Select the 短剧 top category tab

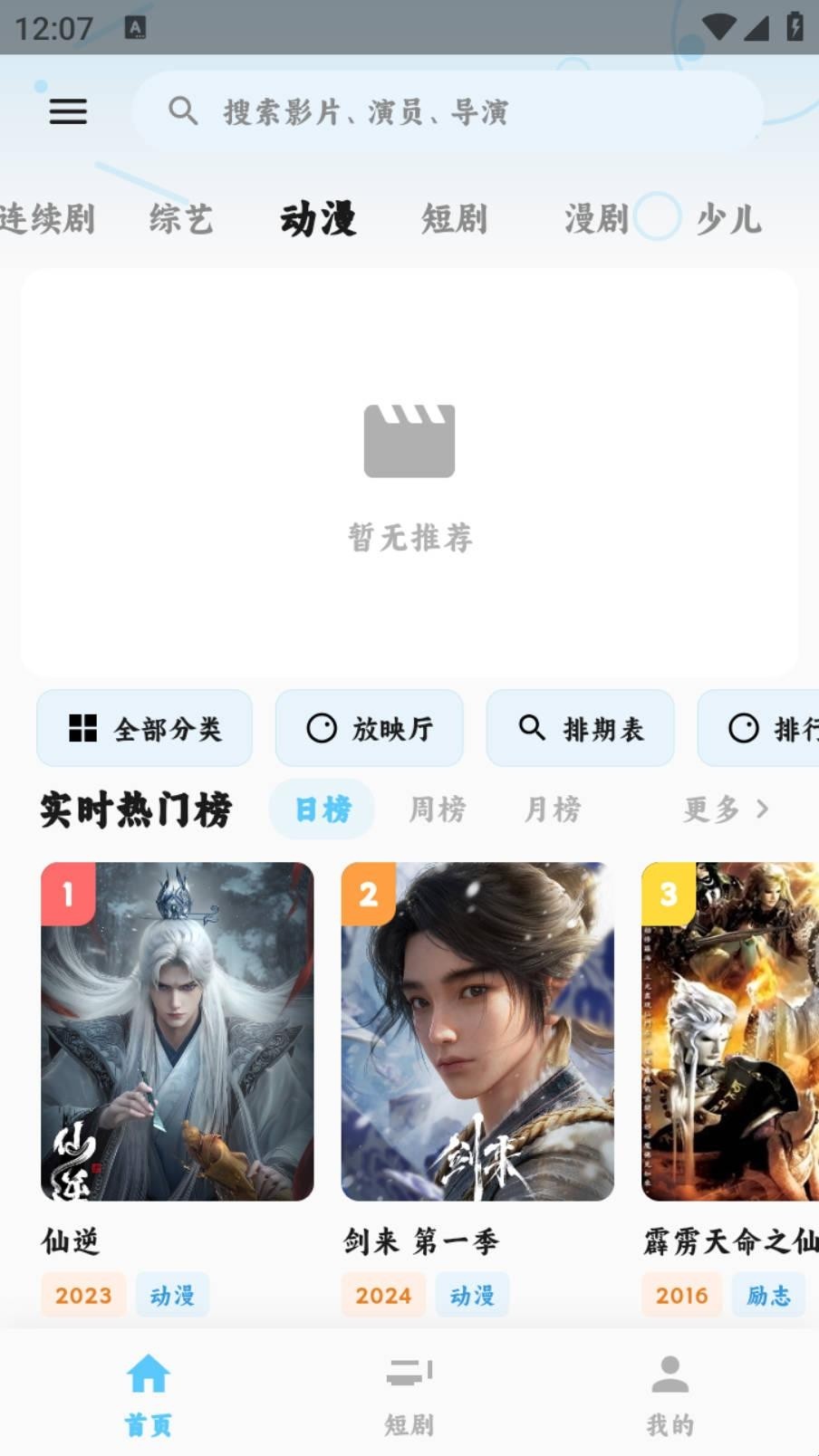[454, 219]
